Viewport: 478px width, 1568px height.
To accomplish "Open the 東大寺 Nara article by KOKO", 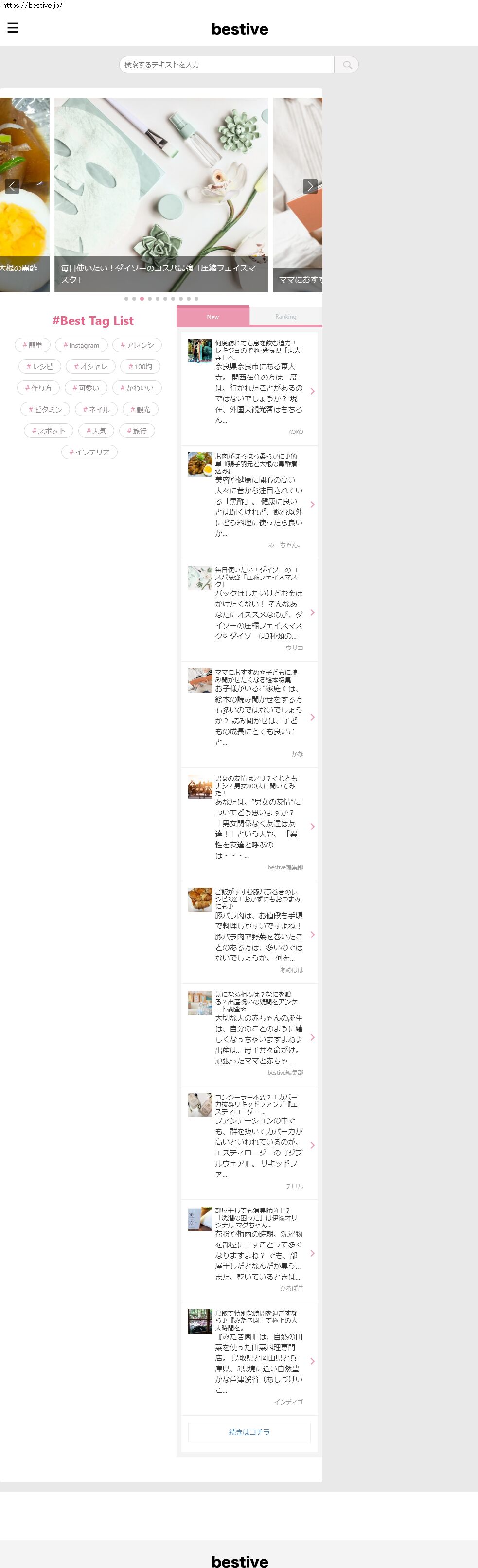I will 249,388.
